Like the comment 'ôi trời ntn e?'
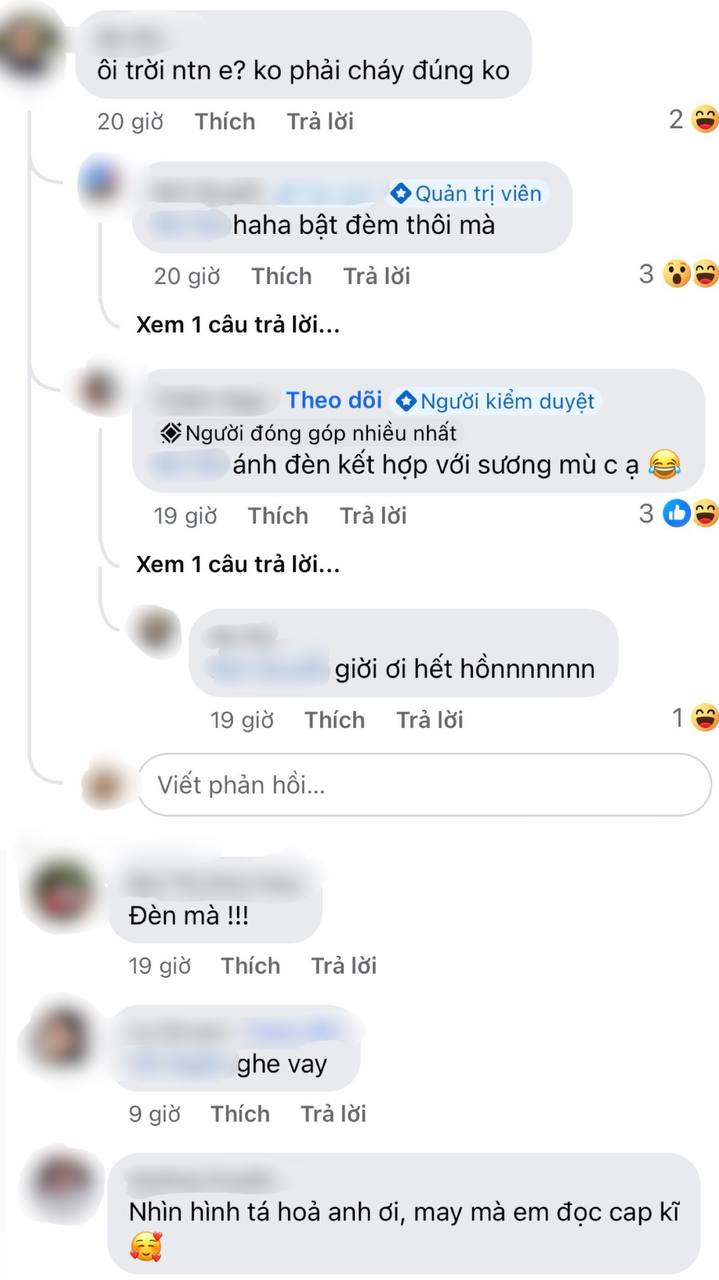Viewport: 719px width, 1280px height. click(x=225, y=122)
